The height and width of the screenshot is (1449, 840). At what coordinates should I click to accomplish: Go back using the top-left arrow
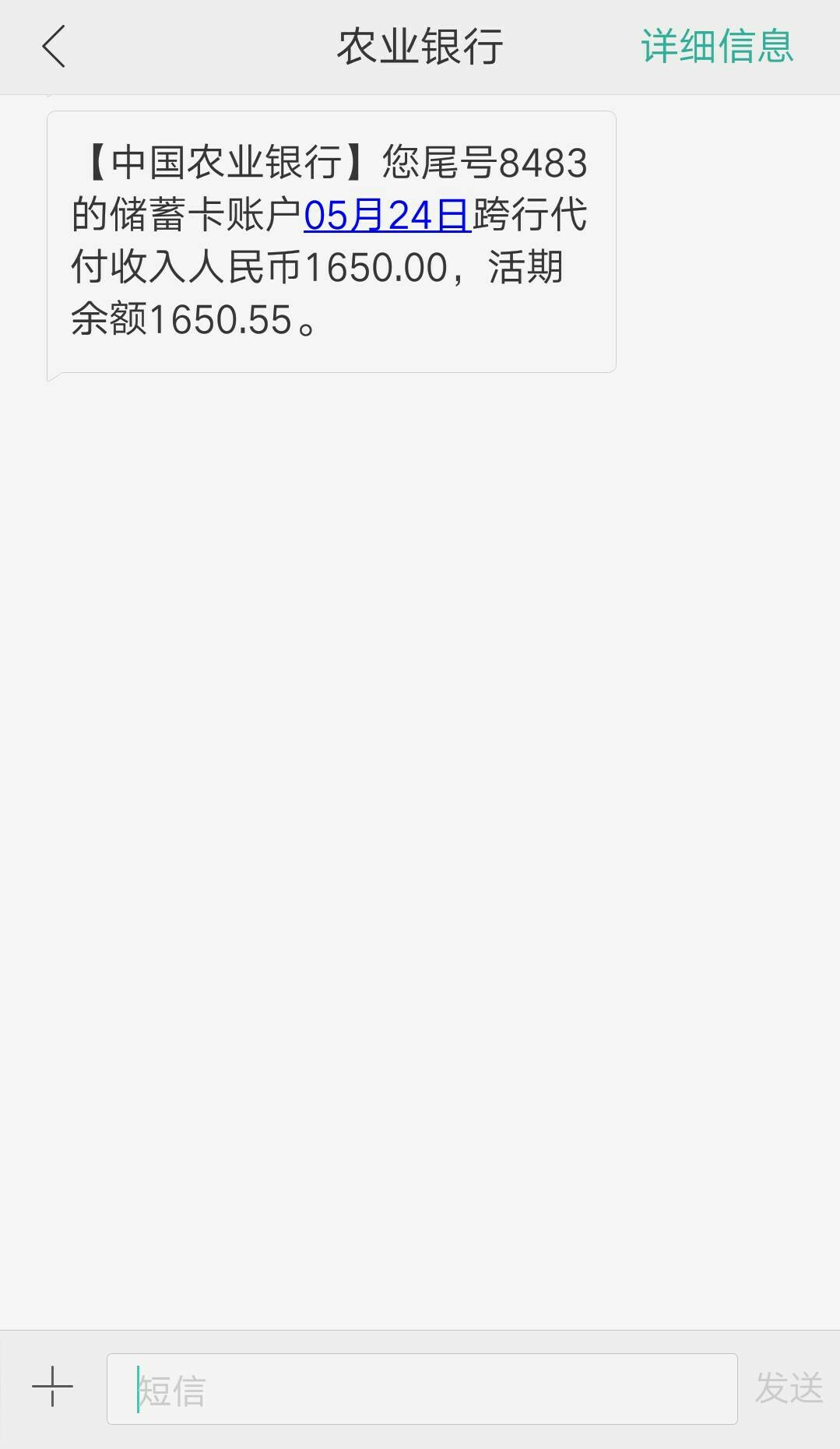click(54, 47)
